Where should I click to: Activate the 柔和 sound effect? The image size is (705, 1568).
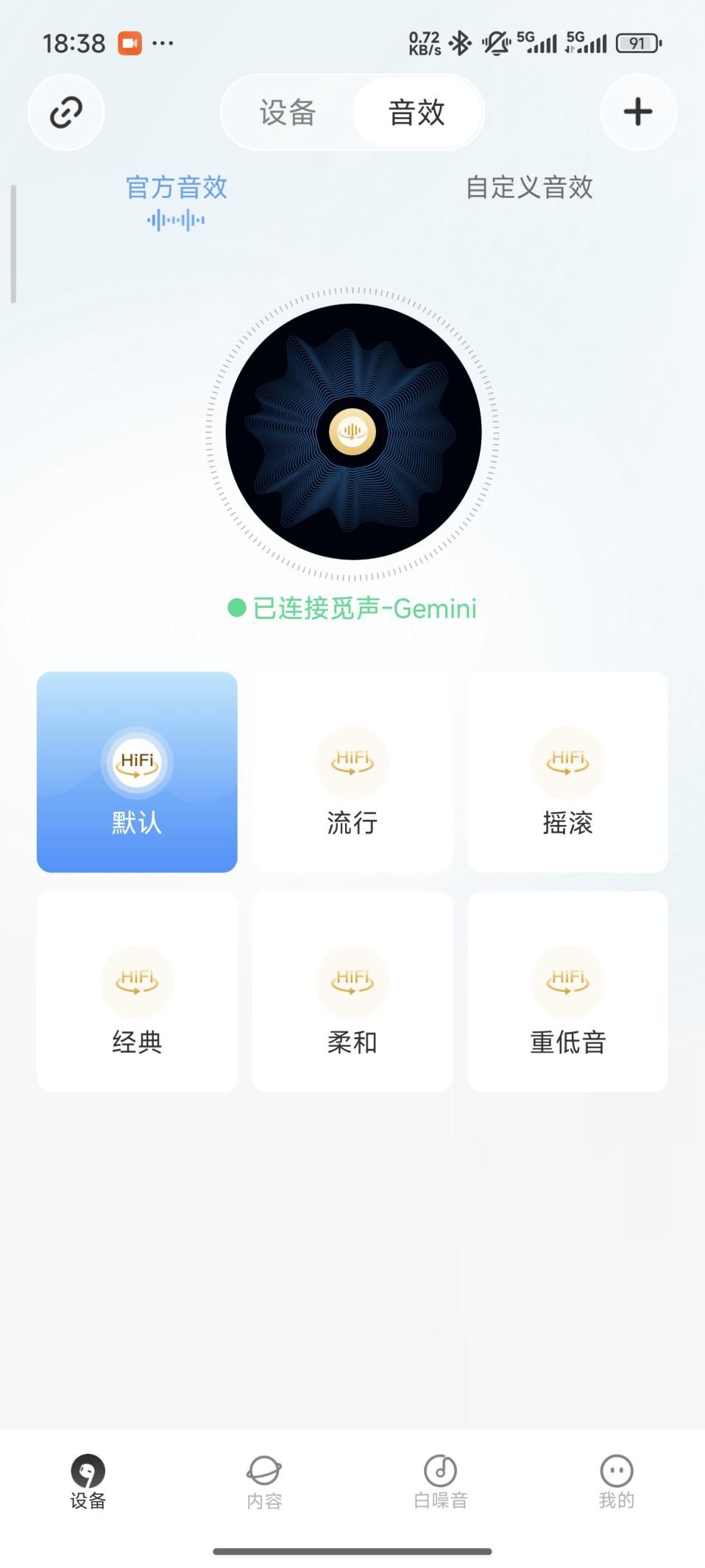click(x=352, y=991)
